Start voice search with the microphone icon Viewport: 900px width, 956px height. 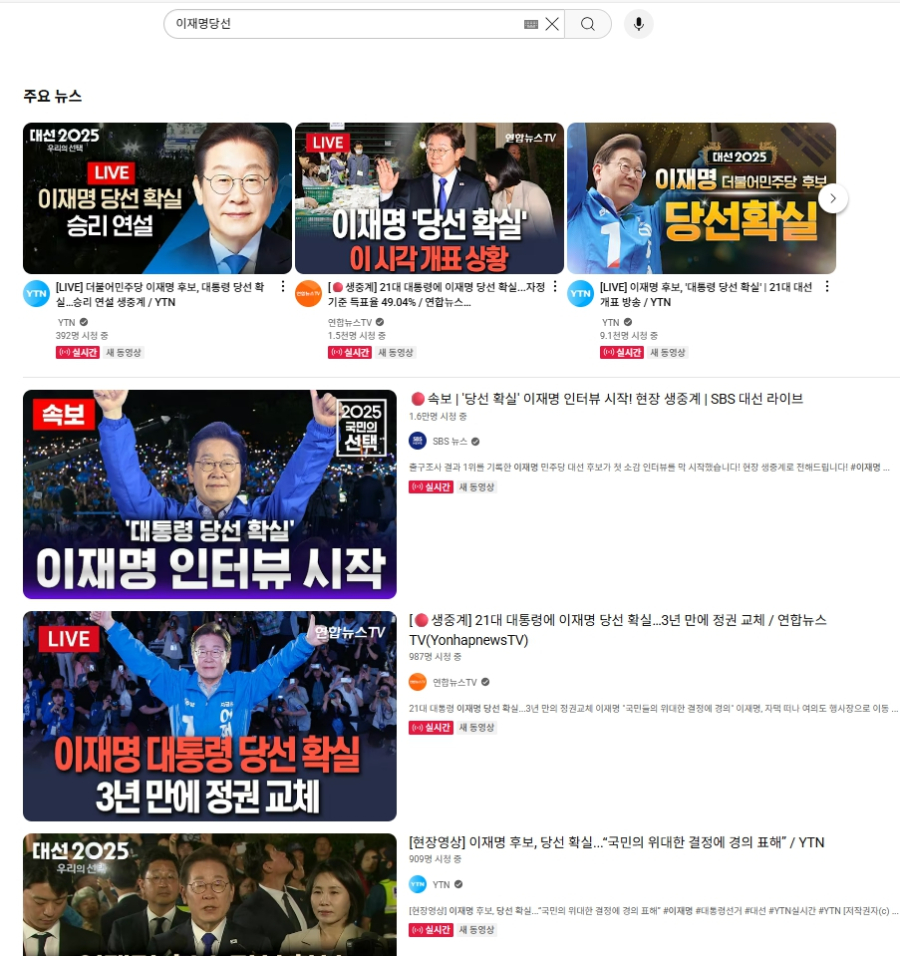638,24
